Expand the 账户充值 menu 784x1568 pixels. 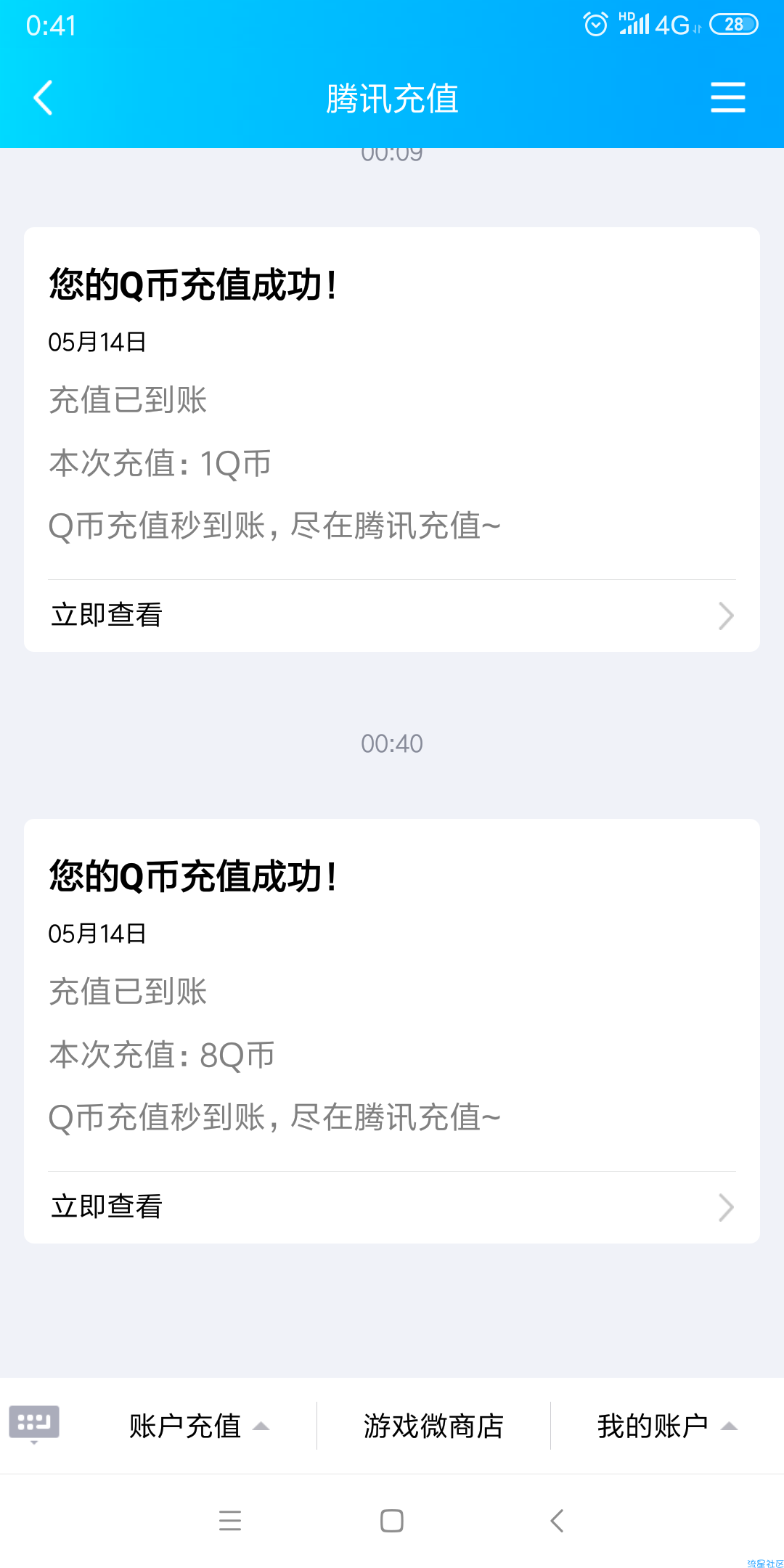click(x=199, y=1426)
